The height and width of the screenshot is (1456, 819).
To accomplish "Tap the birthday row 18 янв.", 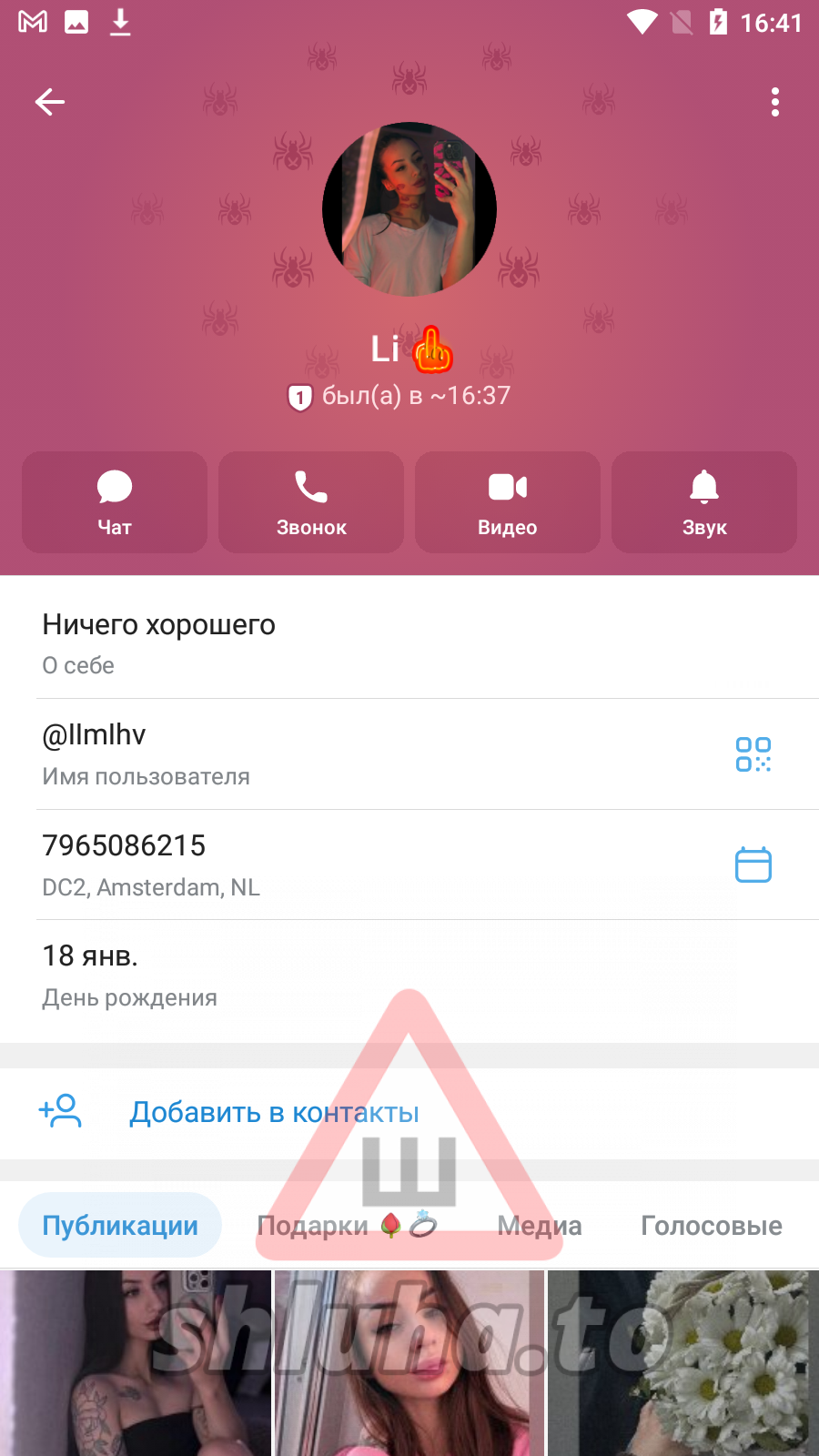I will pos(273,975).
